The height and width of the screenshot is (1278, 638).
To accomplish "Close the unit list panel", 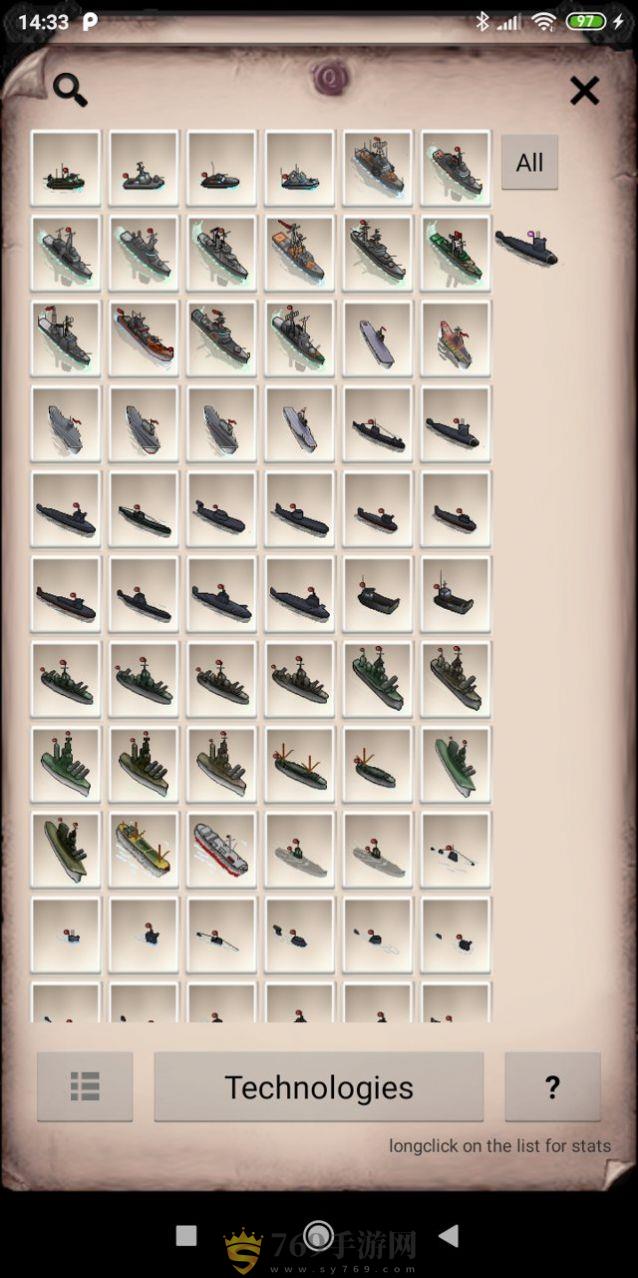I will coord(584,91).
